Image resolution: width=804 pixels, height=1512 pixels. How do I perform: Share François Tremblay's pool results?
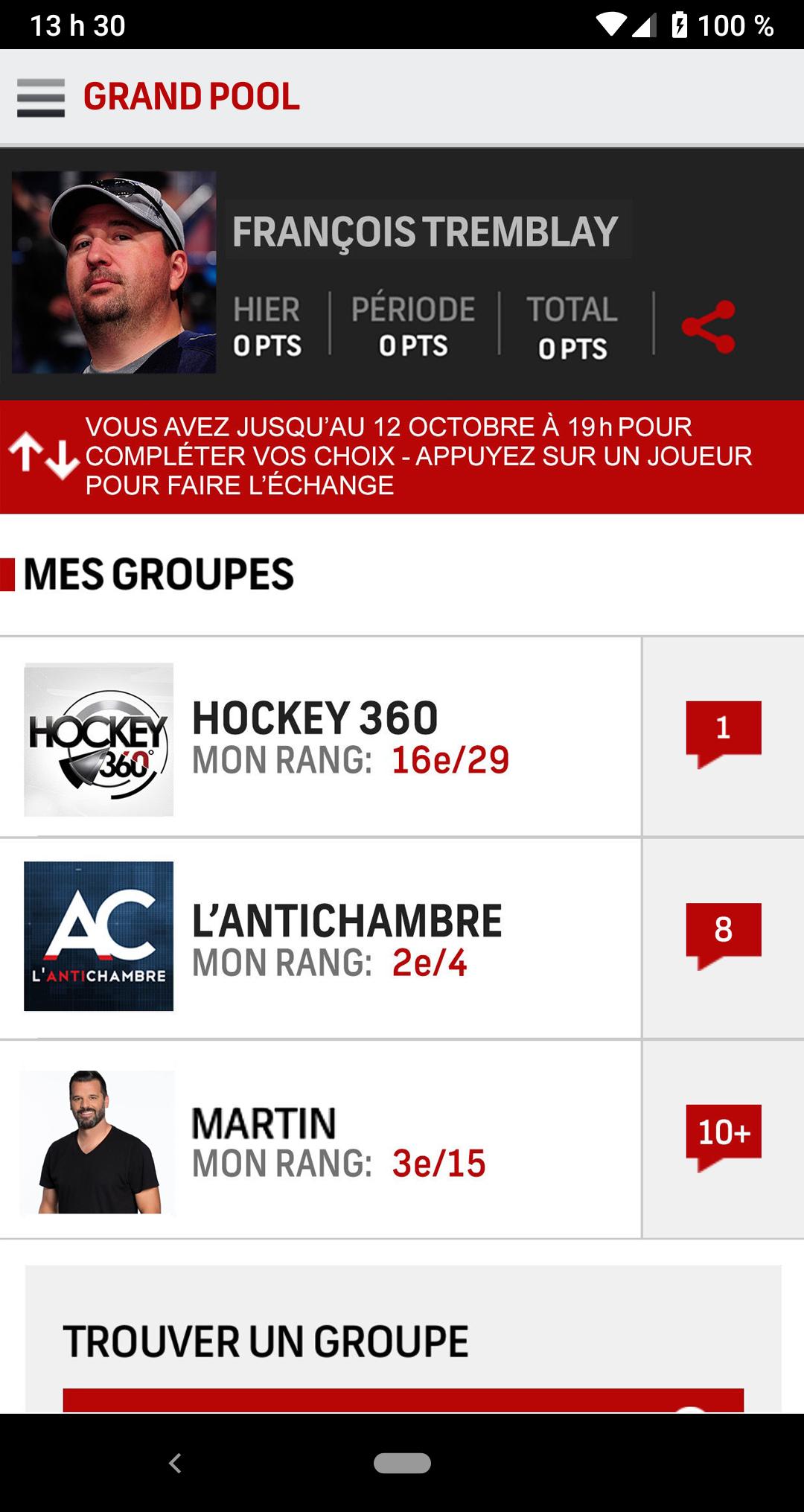click(708, 327)
